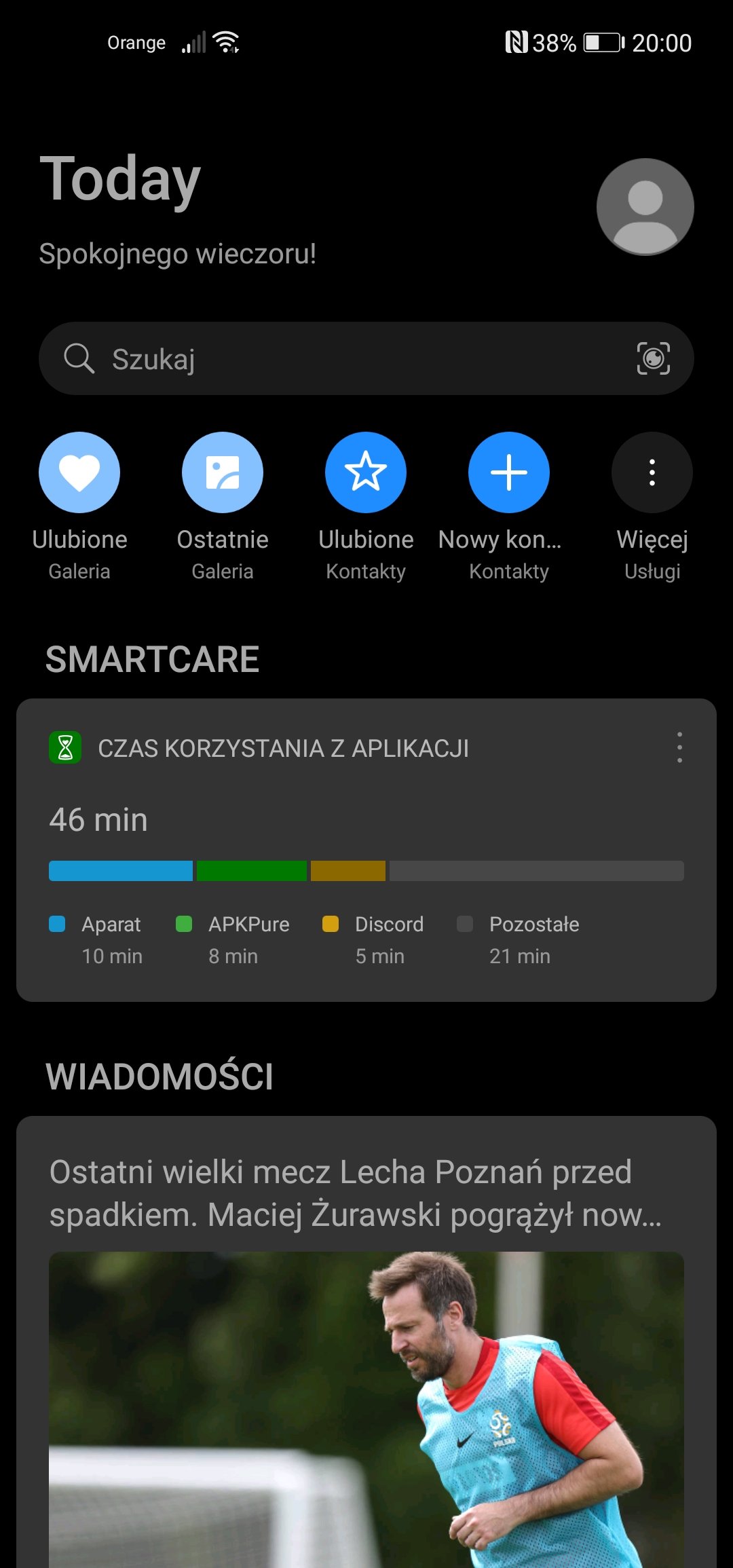Open app usage card overflow menu

point(679,747)
